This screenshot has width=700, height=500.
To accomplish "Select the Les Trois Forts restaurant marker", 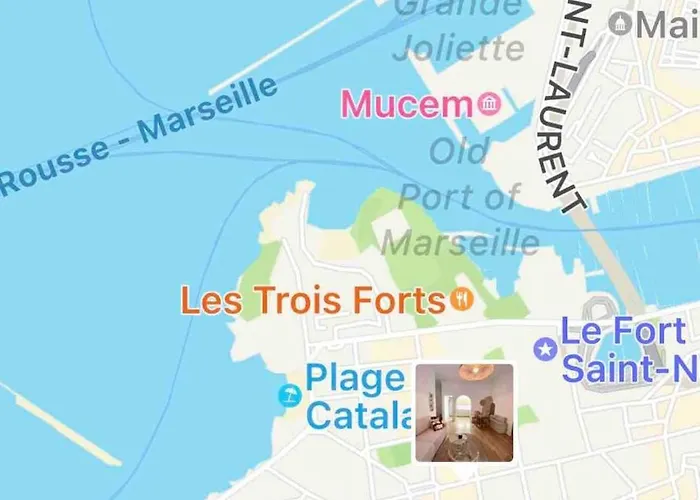I will [x=461, y=298].
